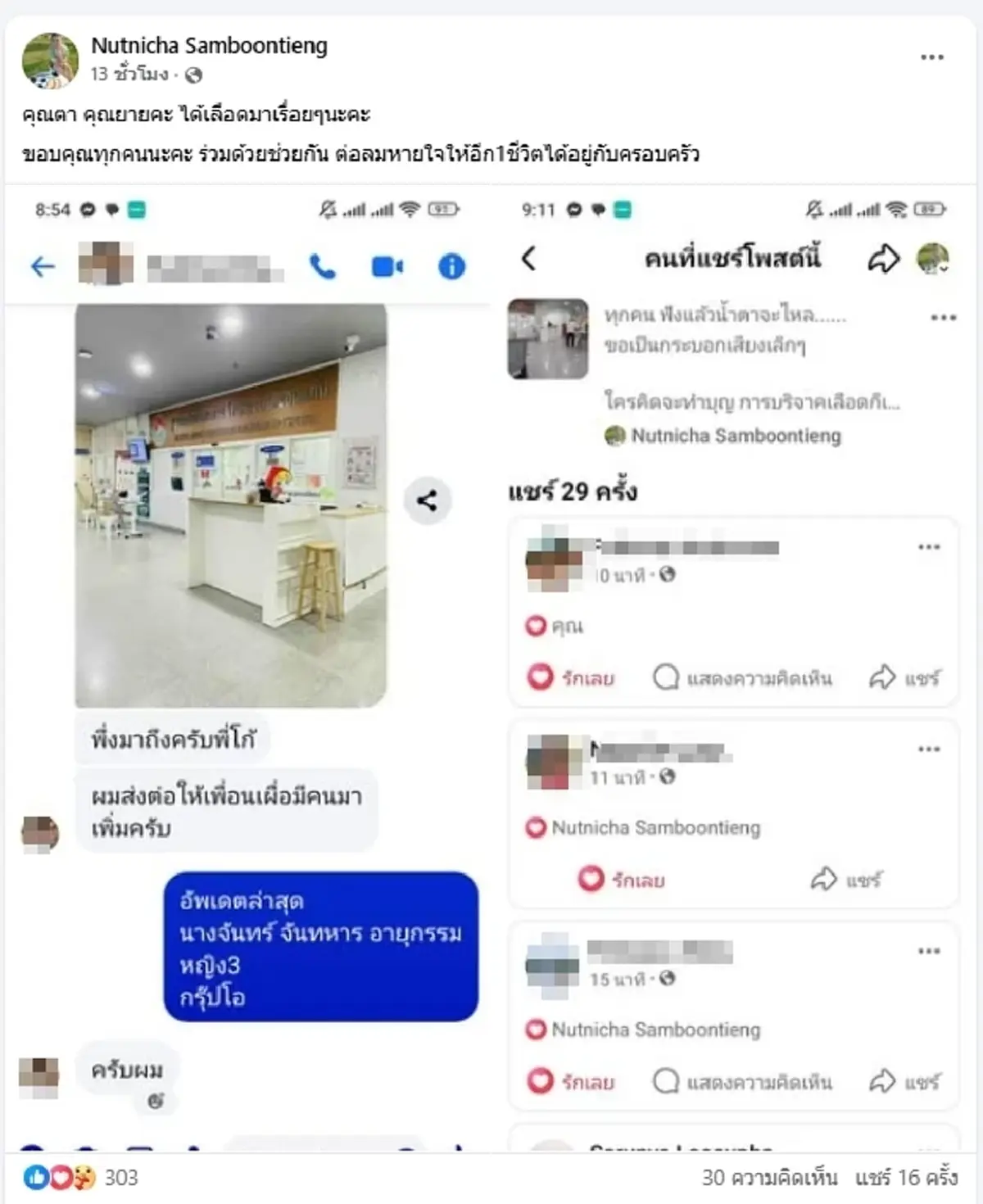Viewport: 983px width, 1204px height.
Task: Click the share icon beside the hospital reception photo
Action: pos(427,500)
